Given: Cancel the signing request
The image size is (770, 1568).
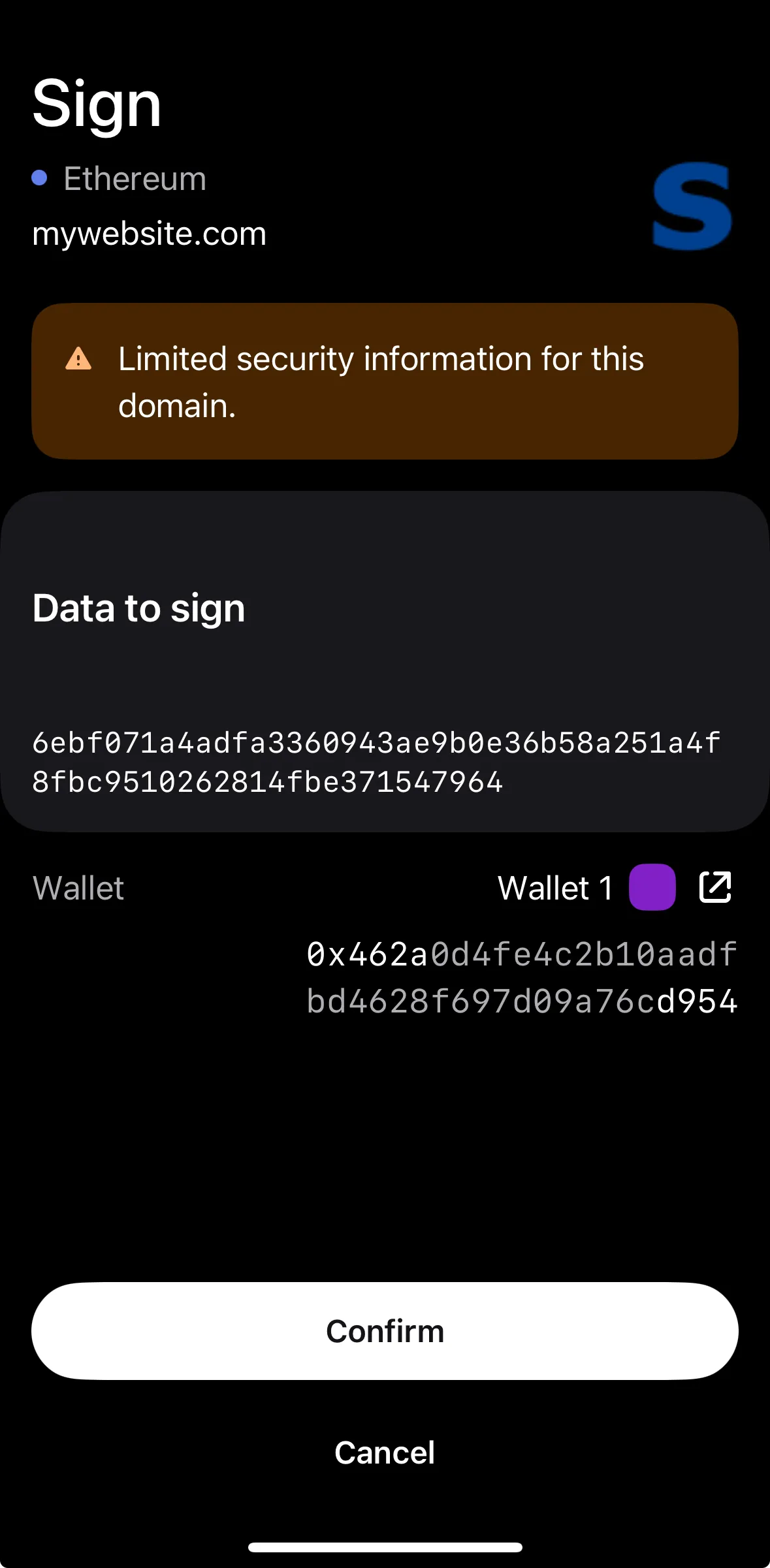Looking at the screenshot, I should coord(385,1452).
